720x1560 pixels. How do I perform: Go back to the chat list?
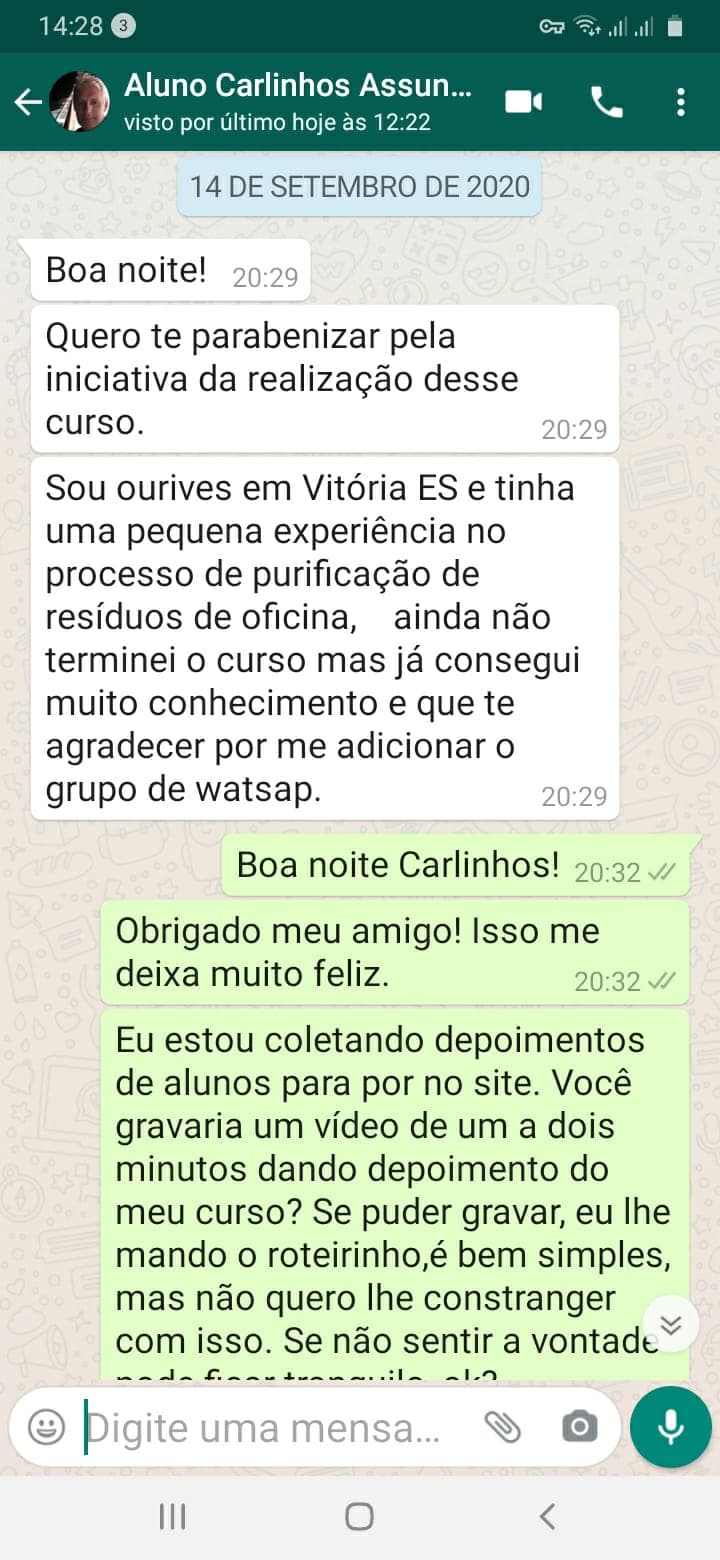click(x=30, y=101)
